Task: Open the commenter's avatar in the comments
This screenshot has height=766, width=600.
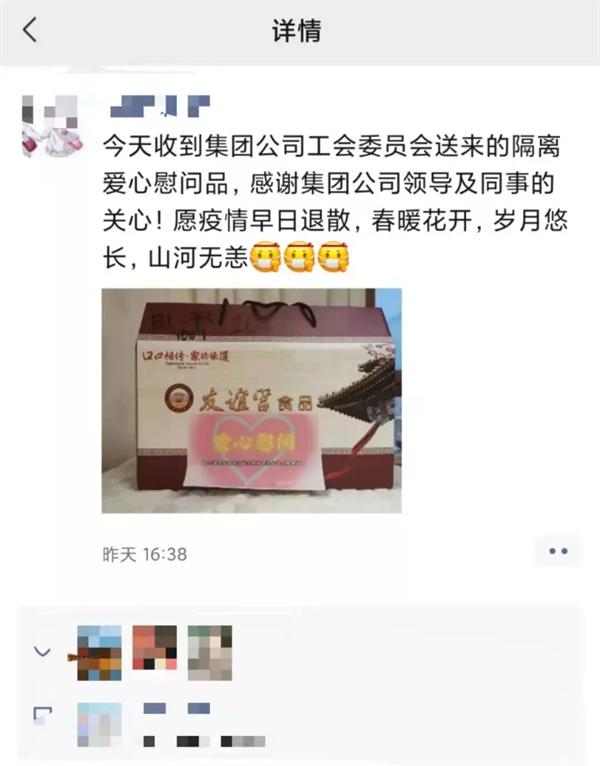Action: (x=99, y=724)
